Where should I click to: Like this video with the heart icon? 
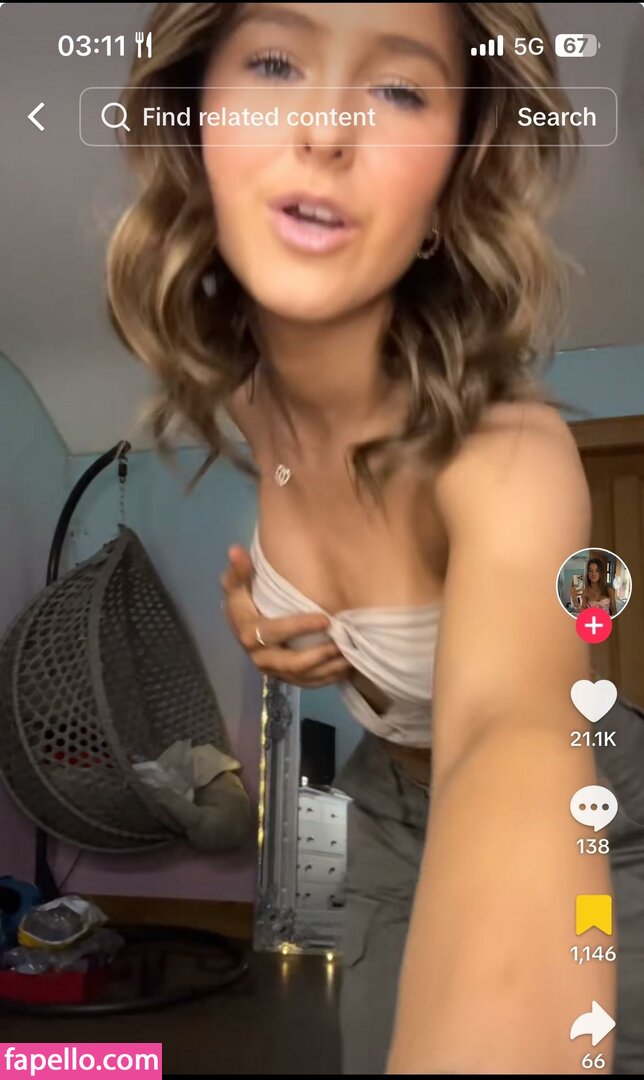click(594, 701)
